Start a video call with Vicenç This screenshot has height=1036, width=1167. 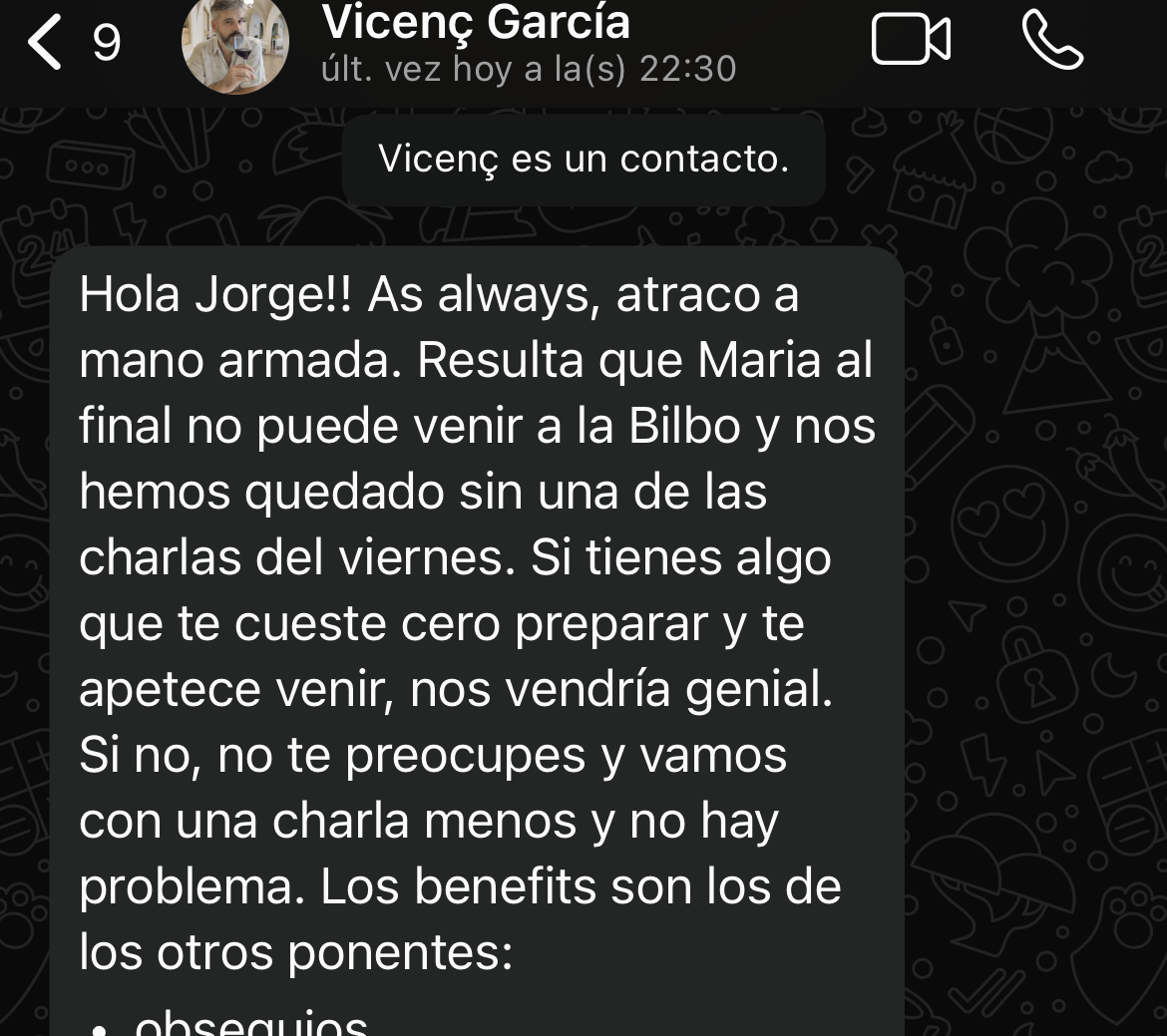tap(911, 41)
